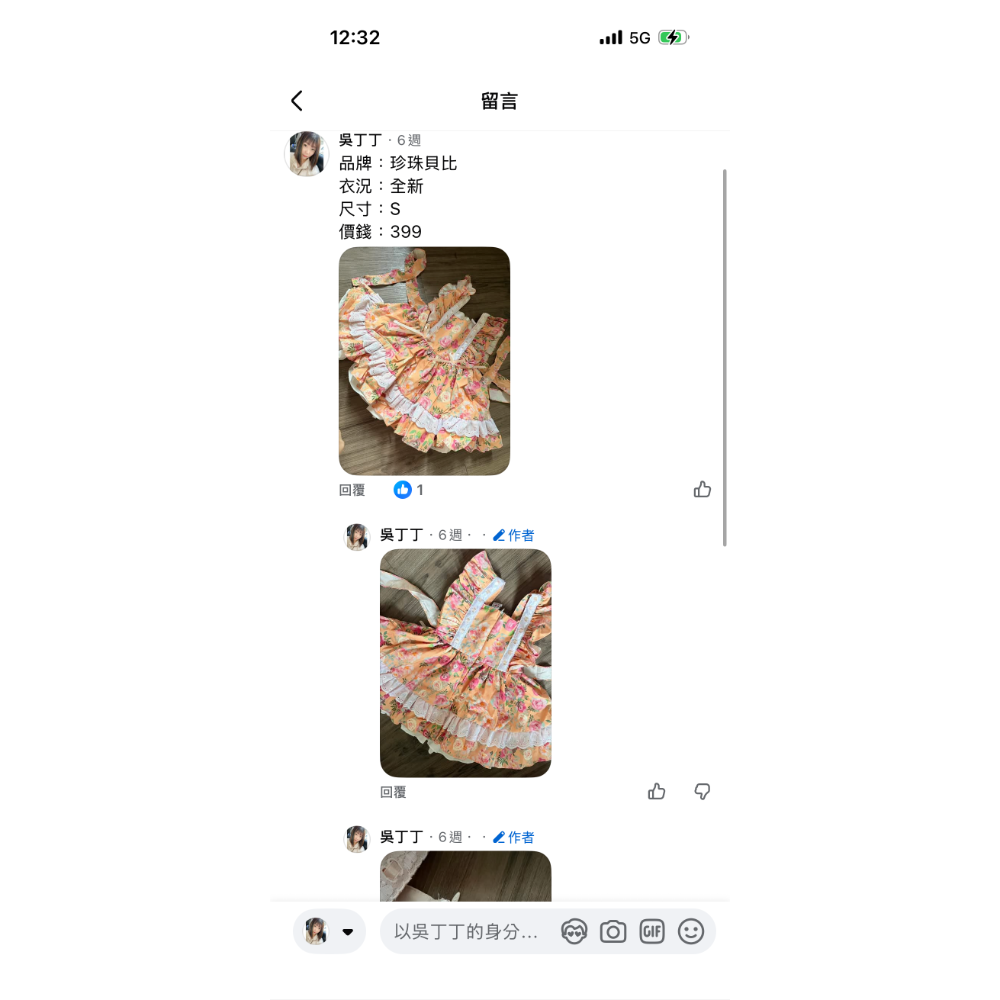Open the second dress photo in the reply

pyautogui.click(x=465, y=663)
